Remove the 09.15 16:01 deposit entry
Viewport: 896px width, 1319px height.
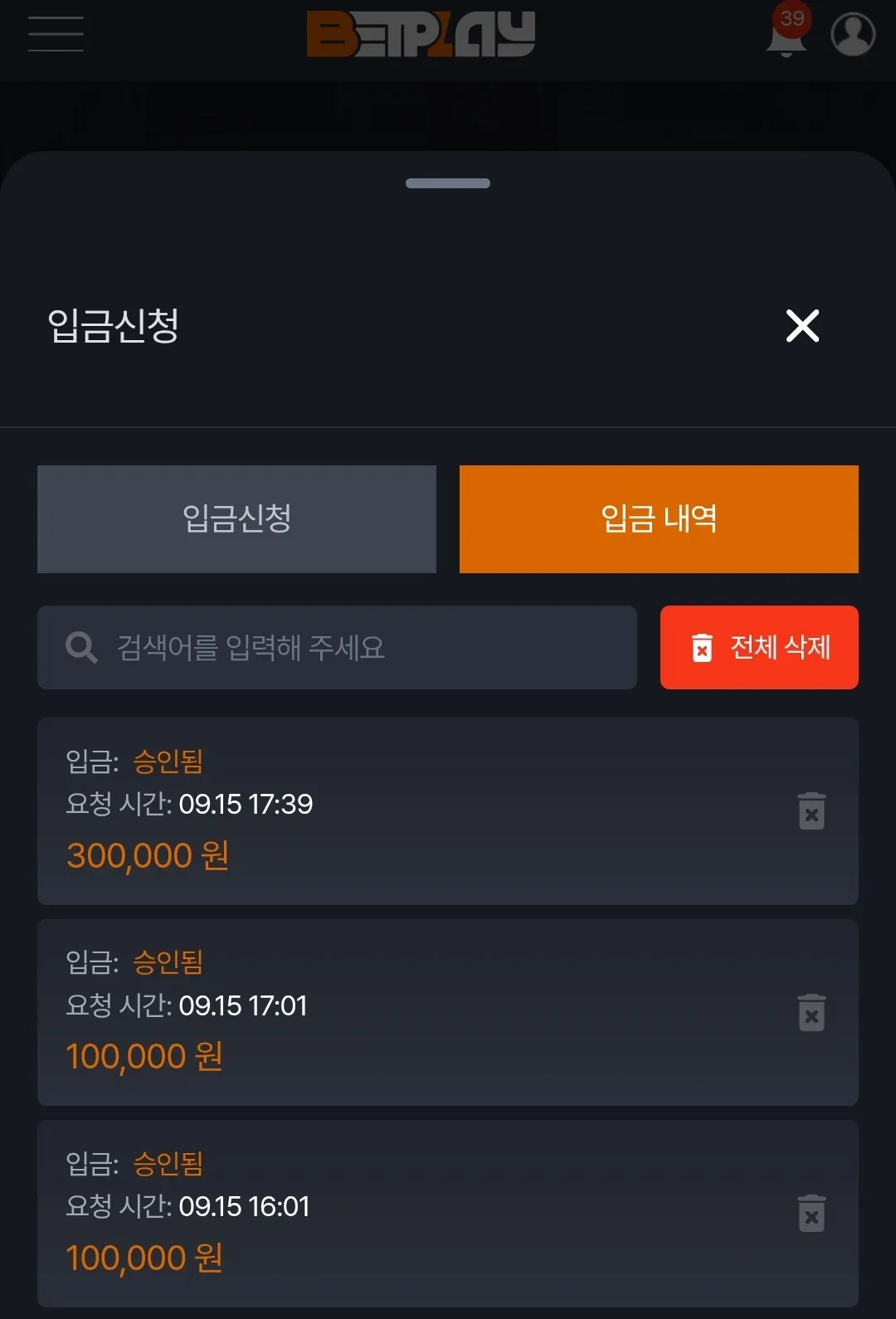tap(811, 1213)
